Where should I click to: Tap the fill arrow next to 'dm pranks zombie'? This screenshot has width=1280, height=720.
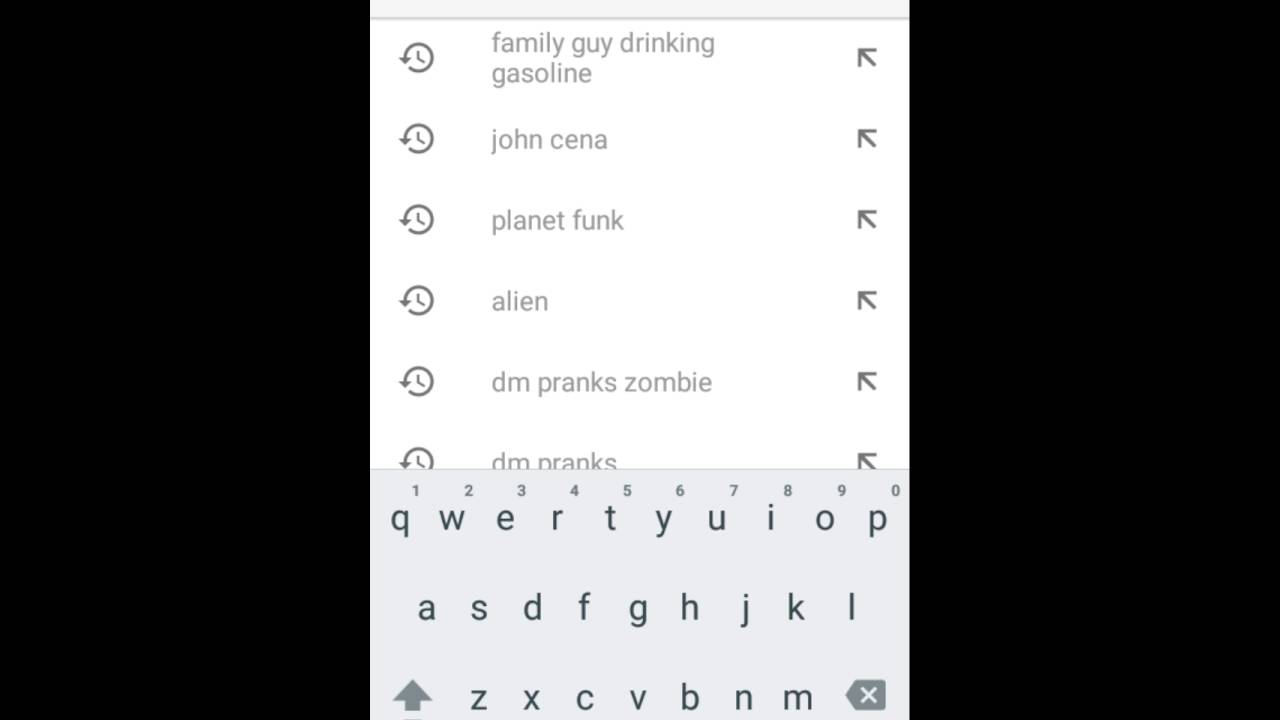tap(867, 382)
